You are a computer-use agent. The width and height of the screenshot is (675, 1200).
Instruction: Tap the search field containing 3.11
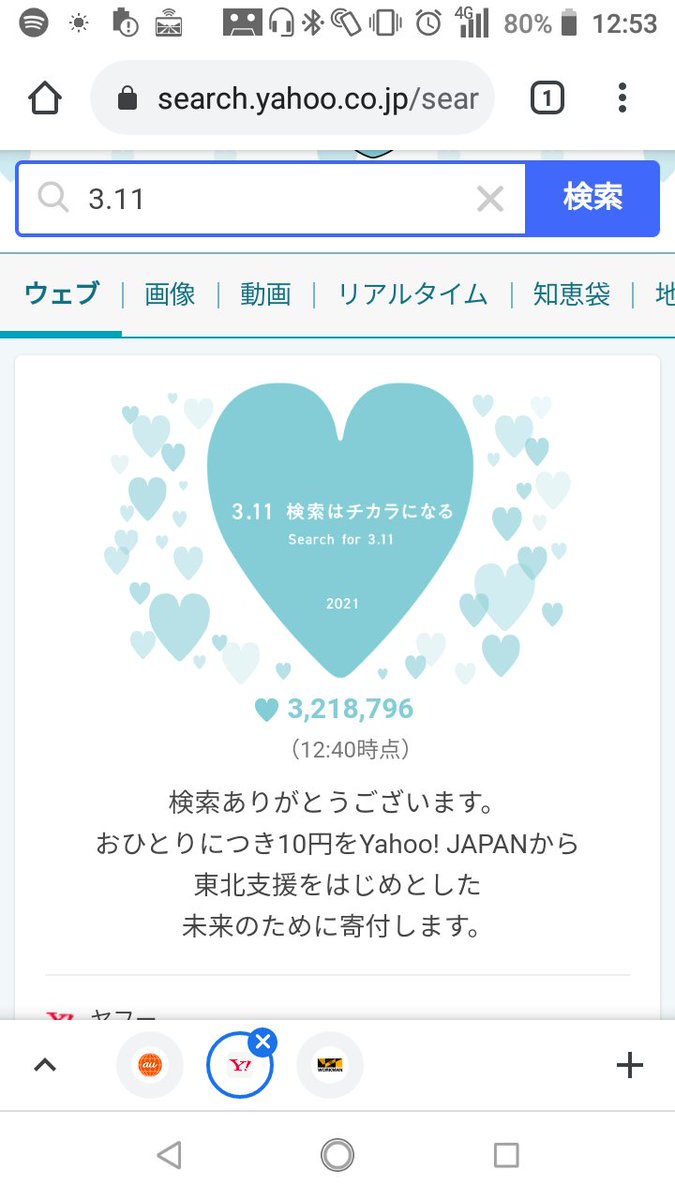pyautogui.click(x=271, y=199)
